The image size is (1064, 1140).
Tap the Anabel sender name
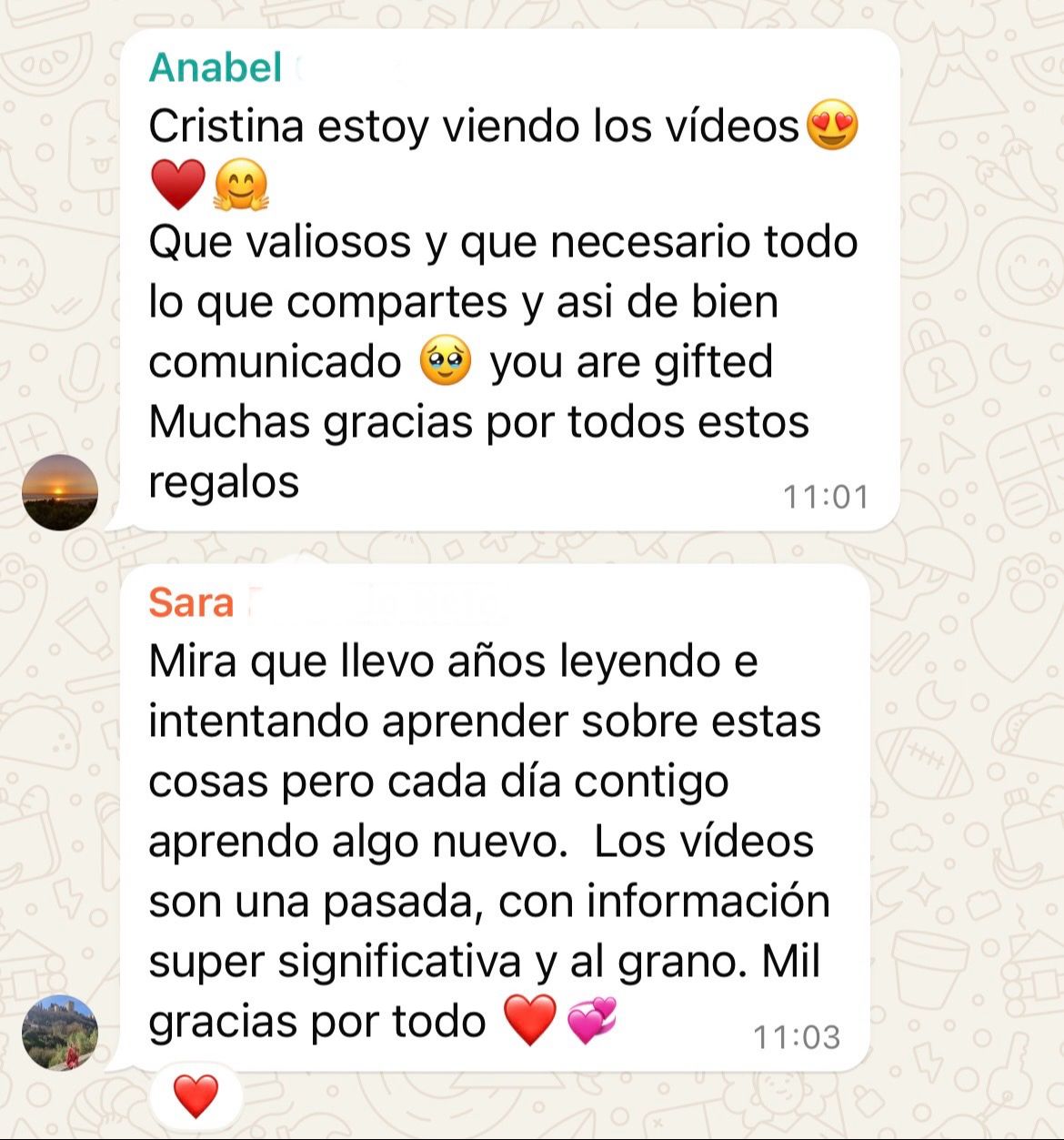(x=216, y=68)
